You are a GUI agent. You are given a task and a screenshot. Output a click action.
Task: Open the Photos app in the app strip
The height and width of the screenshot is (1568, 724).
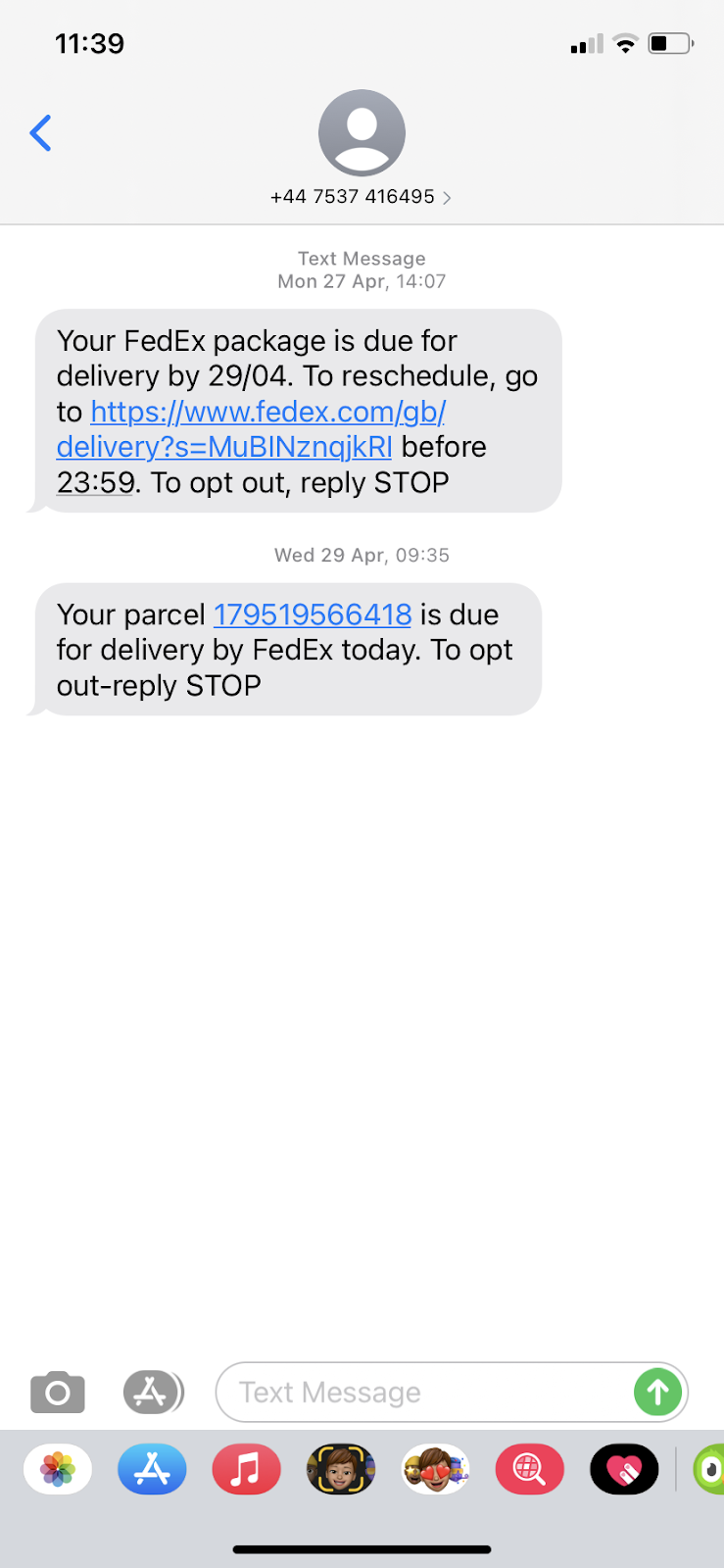click(x=58, y=1470)
